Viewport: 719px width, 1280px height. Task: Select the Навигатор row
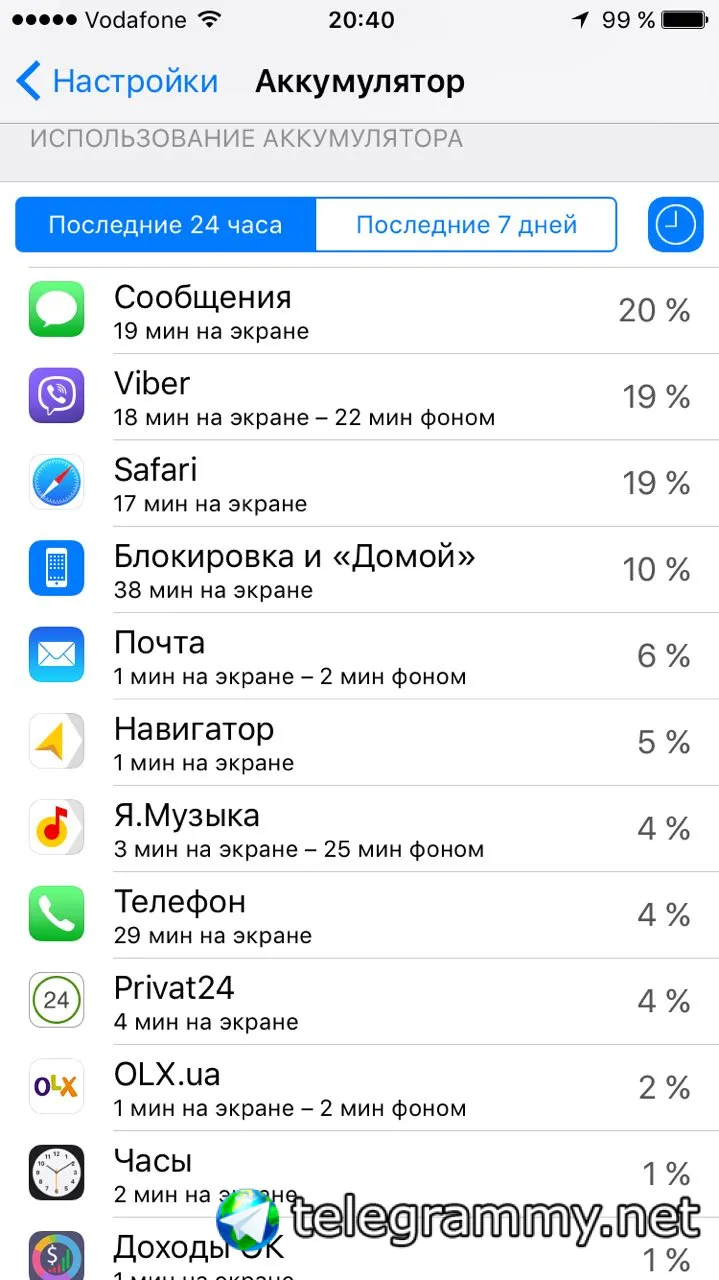(360, 742)
